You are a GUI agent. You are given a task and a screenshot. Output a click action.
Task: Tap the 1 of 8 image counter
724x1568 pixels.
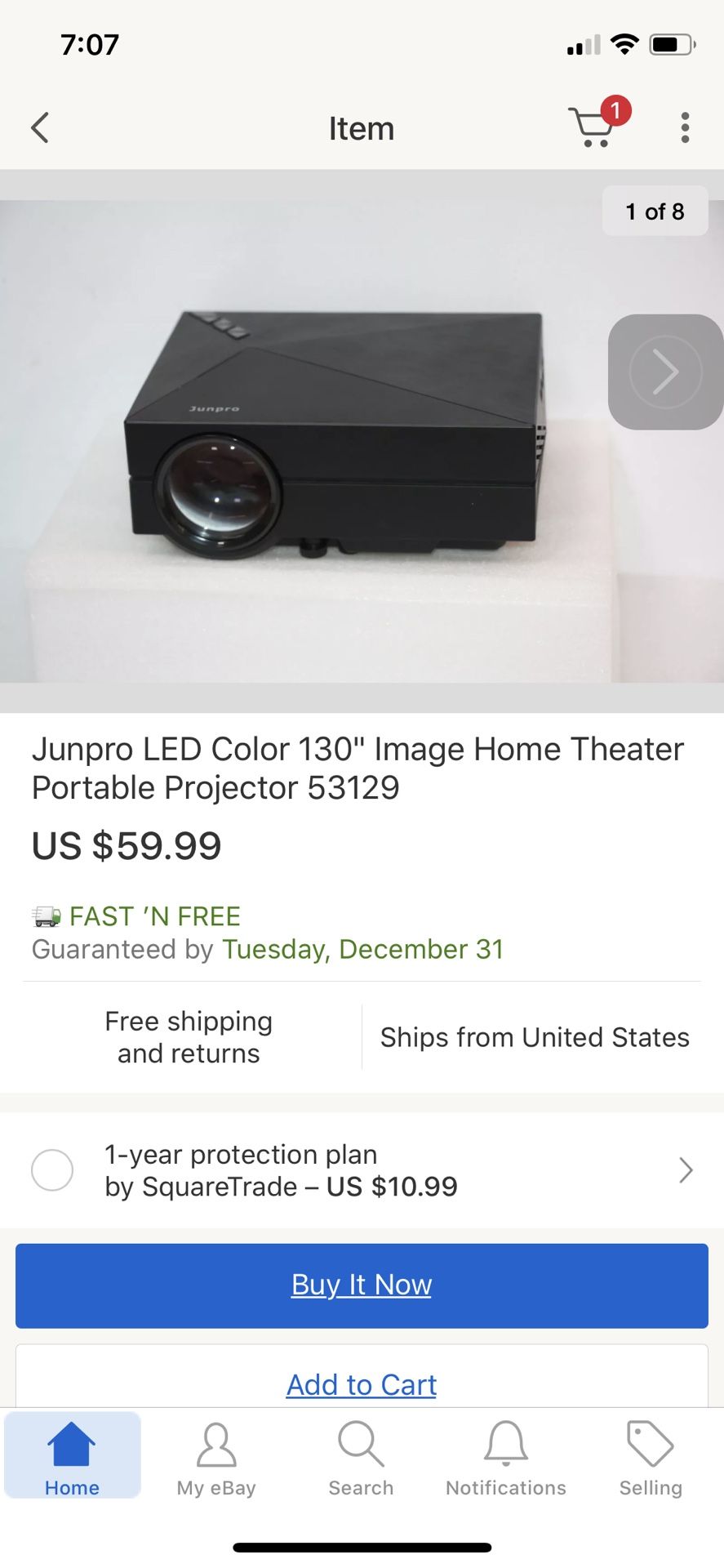click(x=655, y=211)
